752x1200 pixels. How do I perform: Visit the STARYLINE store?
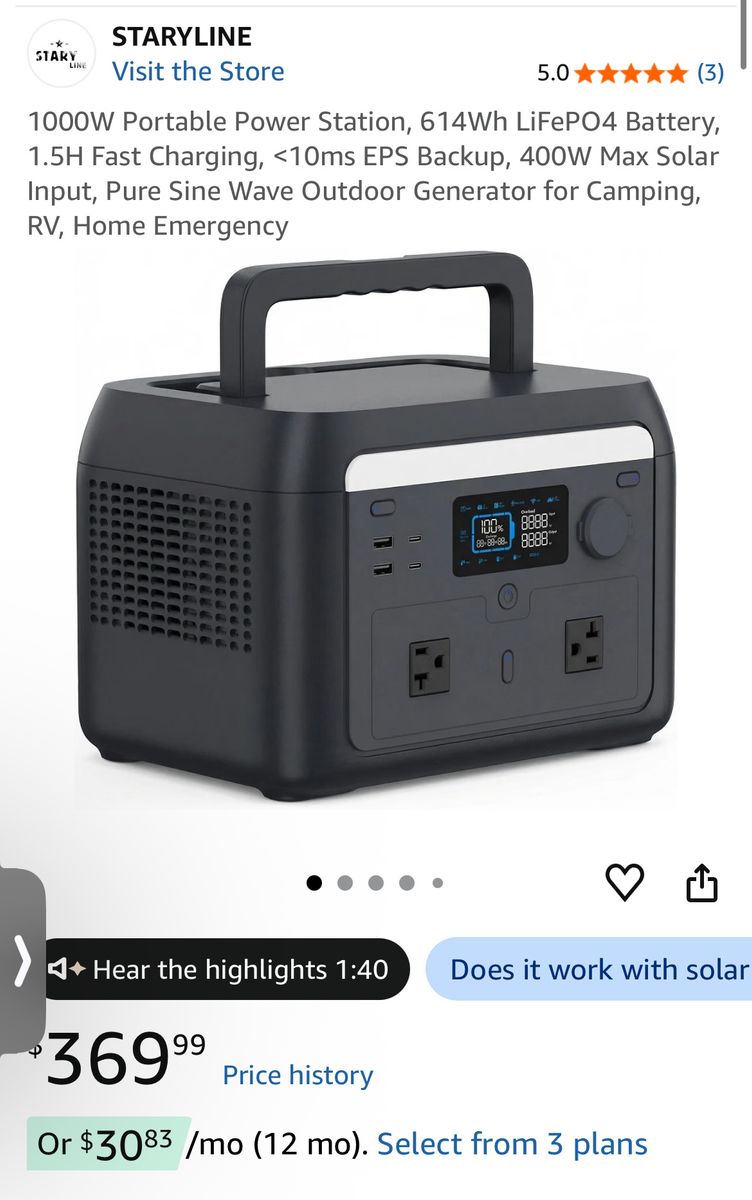(198, 72)
